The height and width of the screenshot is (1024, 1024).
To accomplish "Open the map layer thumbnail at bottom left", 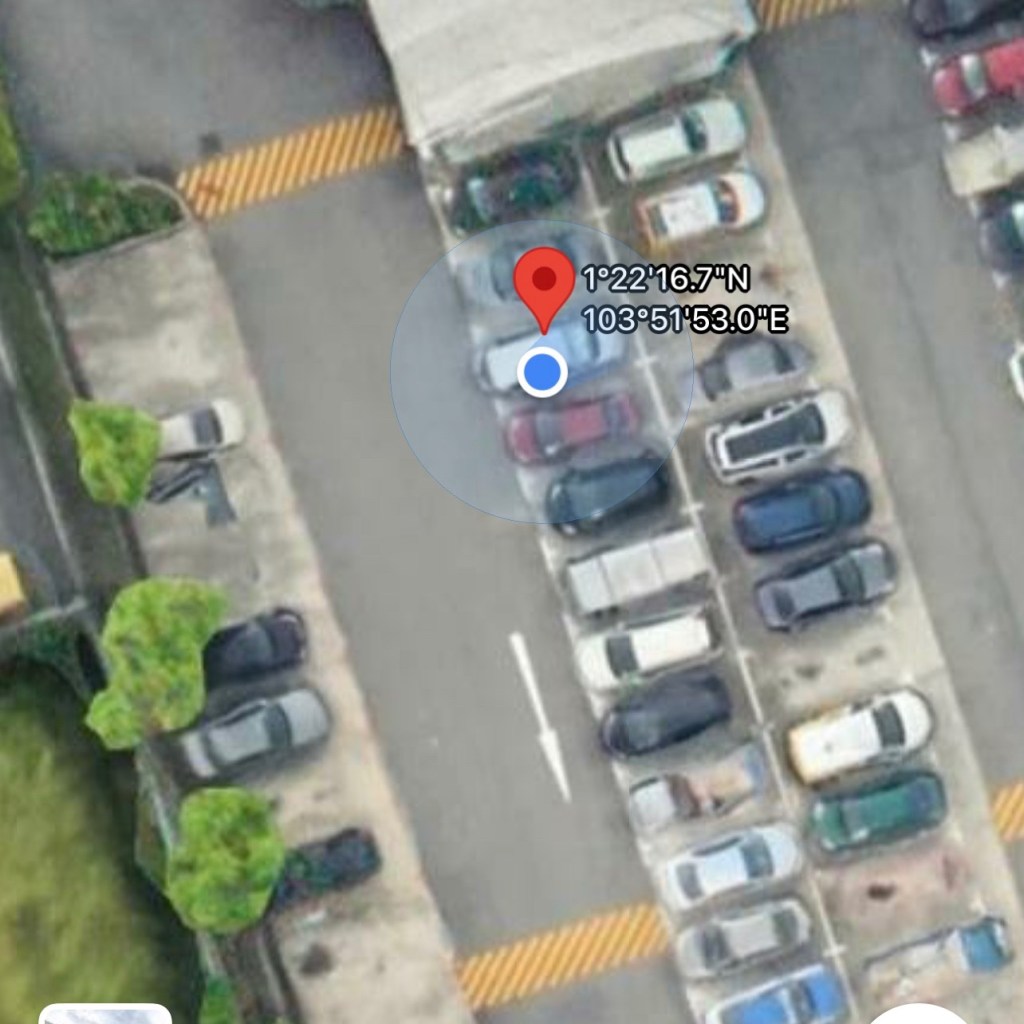I will (x=105, y=1013).
